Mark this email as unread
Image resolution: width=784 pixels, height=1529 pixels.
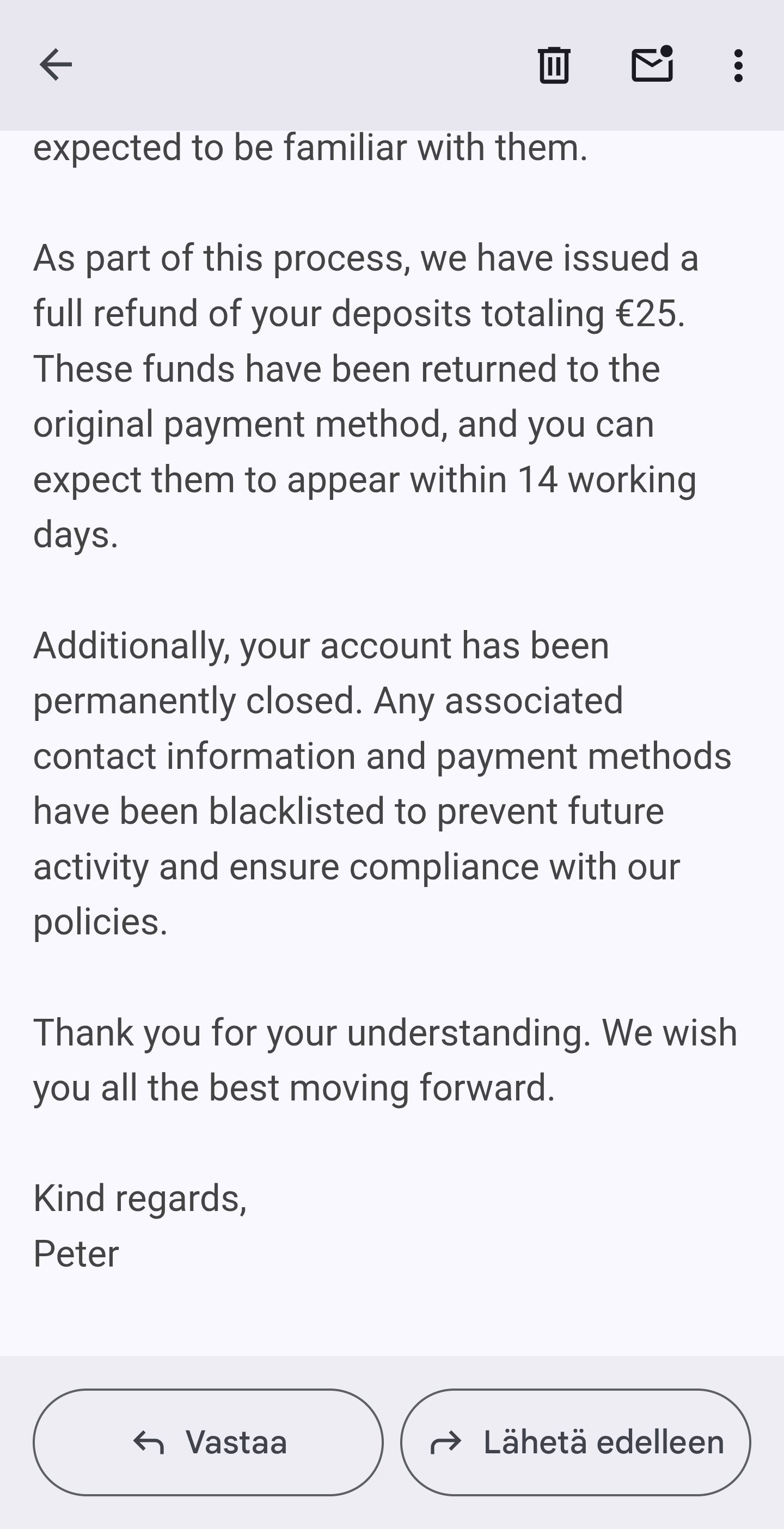pyautogui.click(x=652, y=65)
